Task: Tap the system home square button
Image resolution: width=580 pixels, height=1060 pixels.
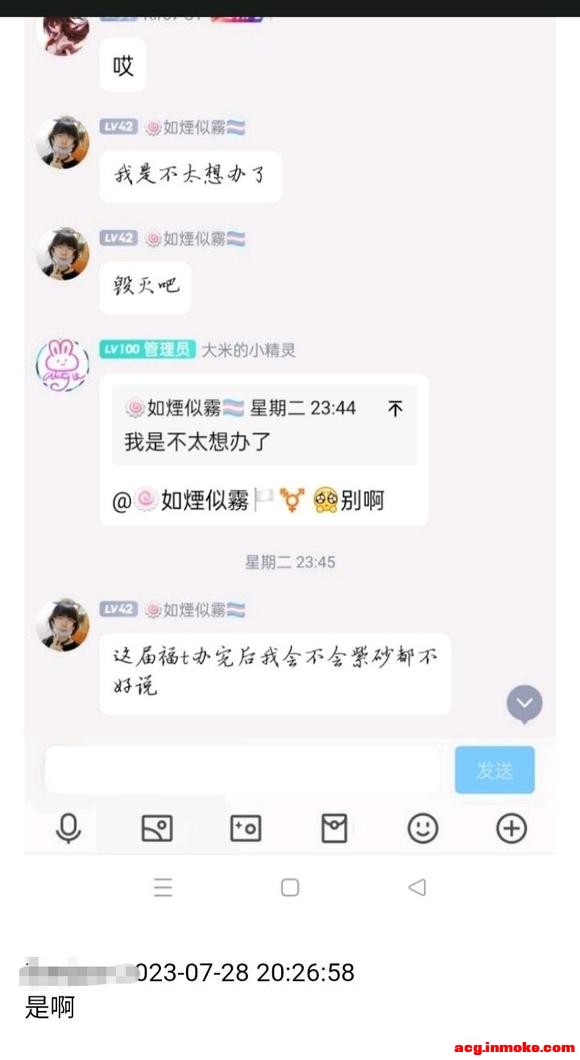Action: tap(290, 887)
